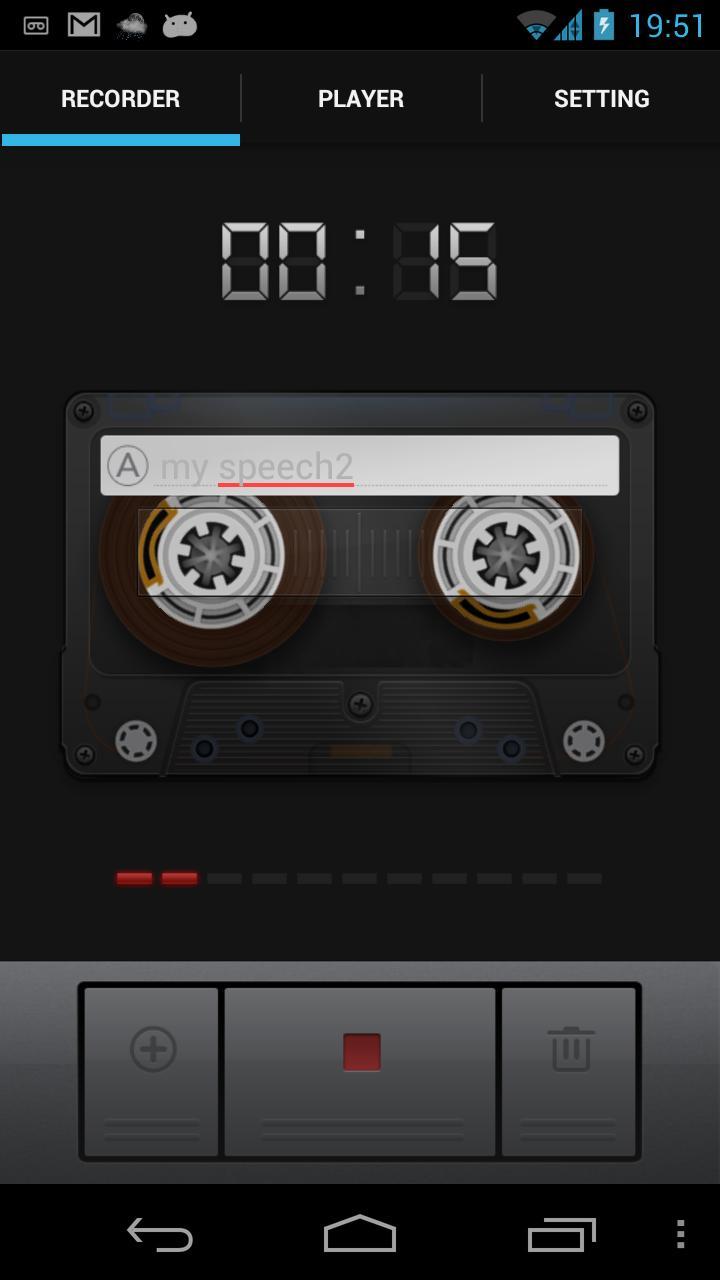This screenshot has width=720, height=1280.
Task: Edit the recording name my speech2
Action: pos(380,466)
